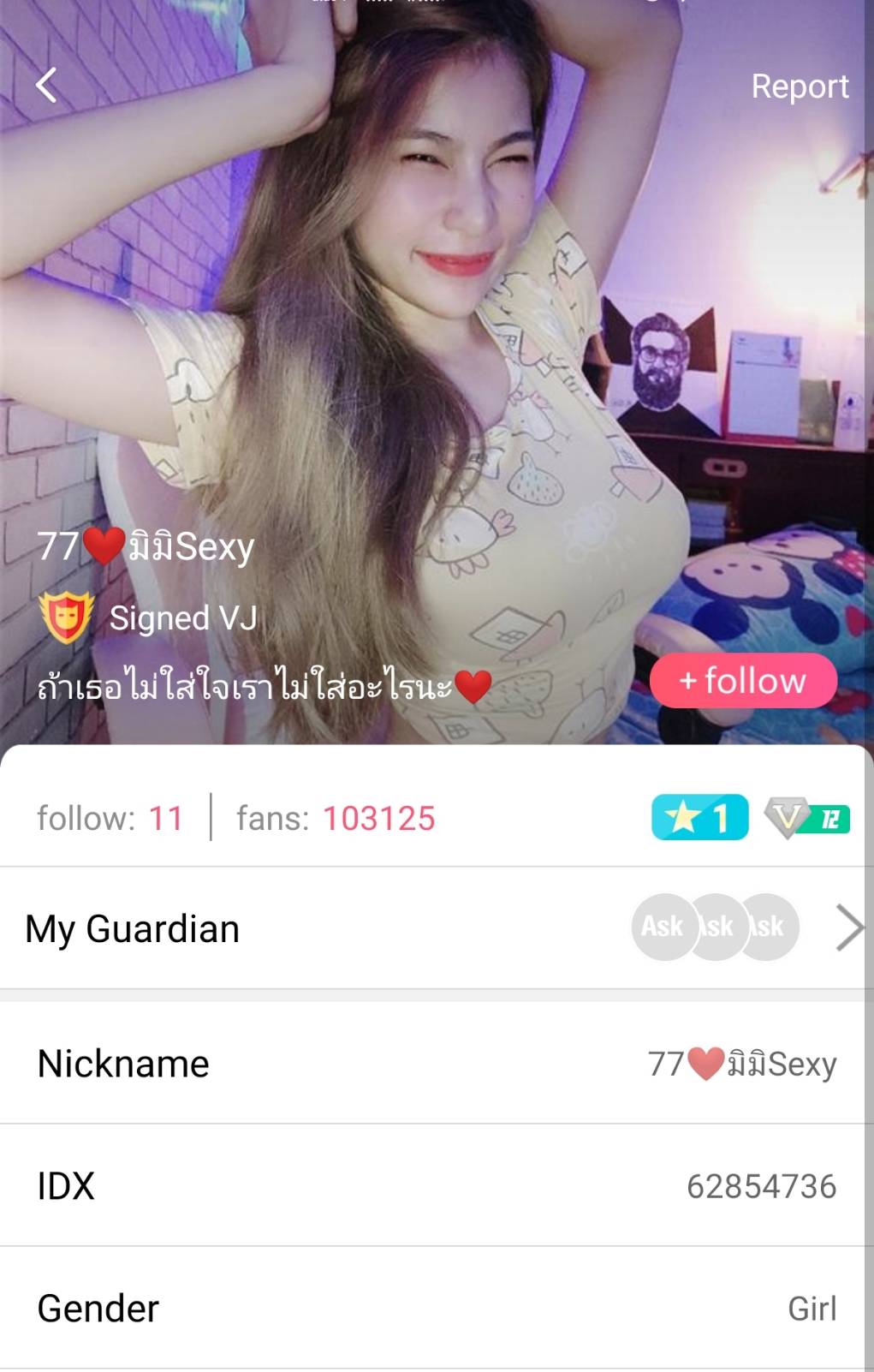Screen dimensions: 874x1372
Task: Open the star level badge
Action: [699, 817]
